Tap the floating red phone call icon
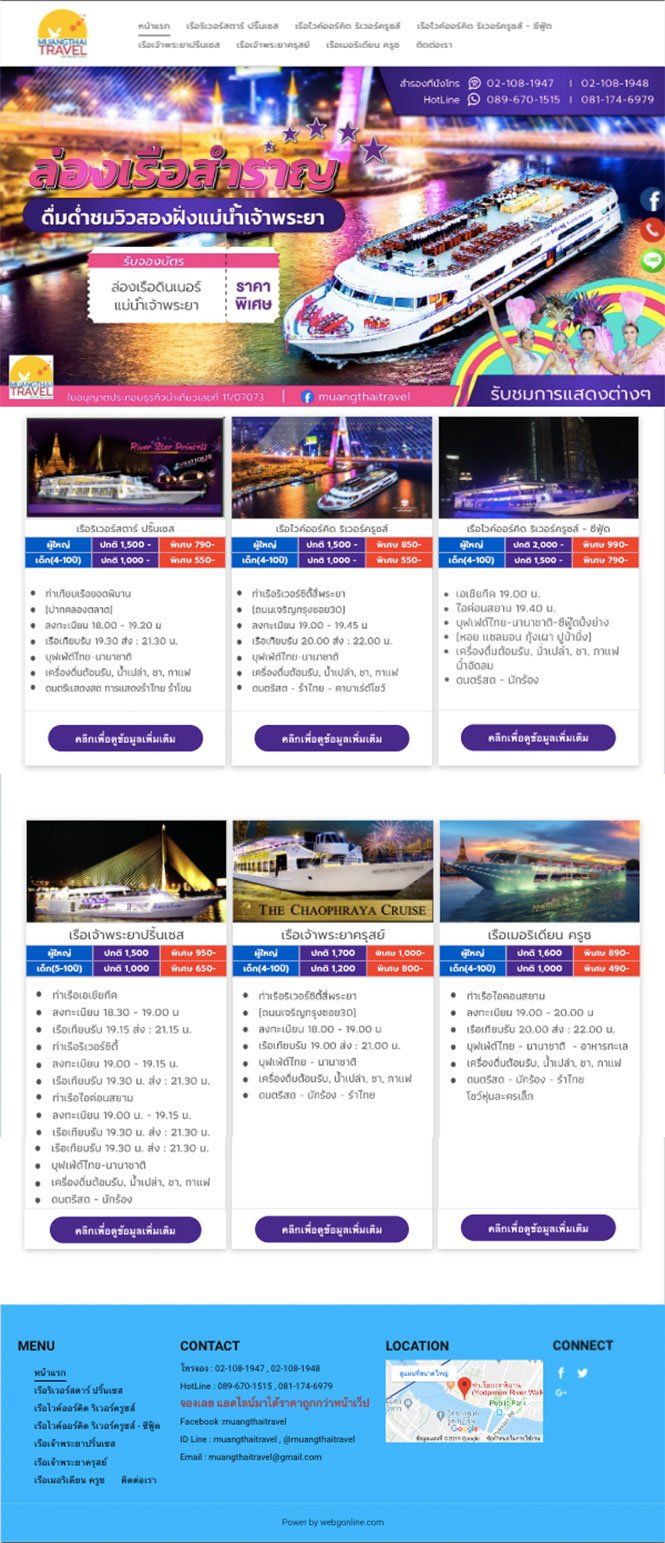Image resolution: width=665 pixels, height=1543 pixels. pos(653,230)
